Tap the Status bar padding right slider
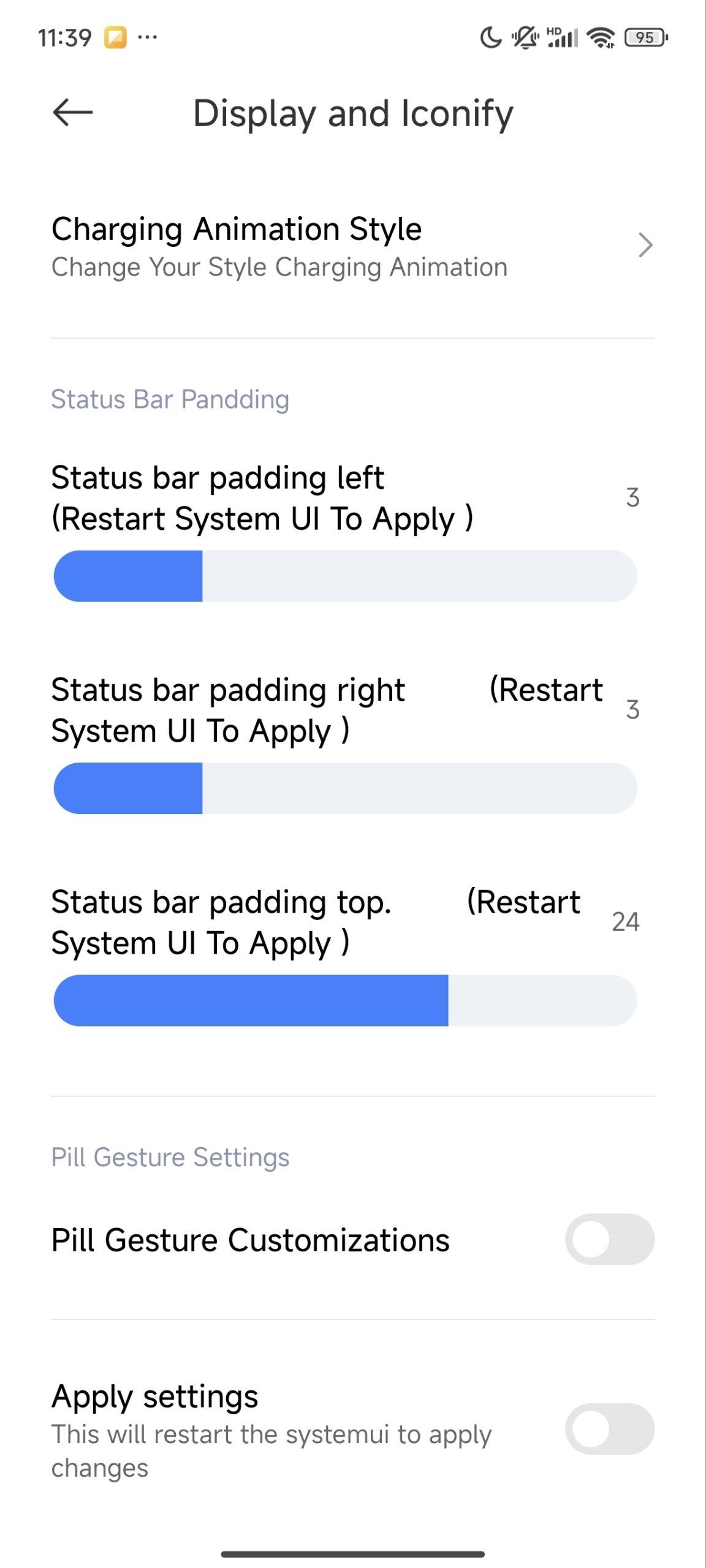706x1568 pixels. point(346,788)
